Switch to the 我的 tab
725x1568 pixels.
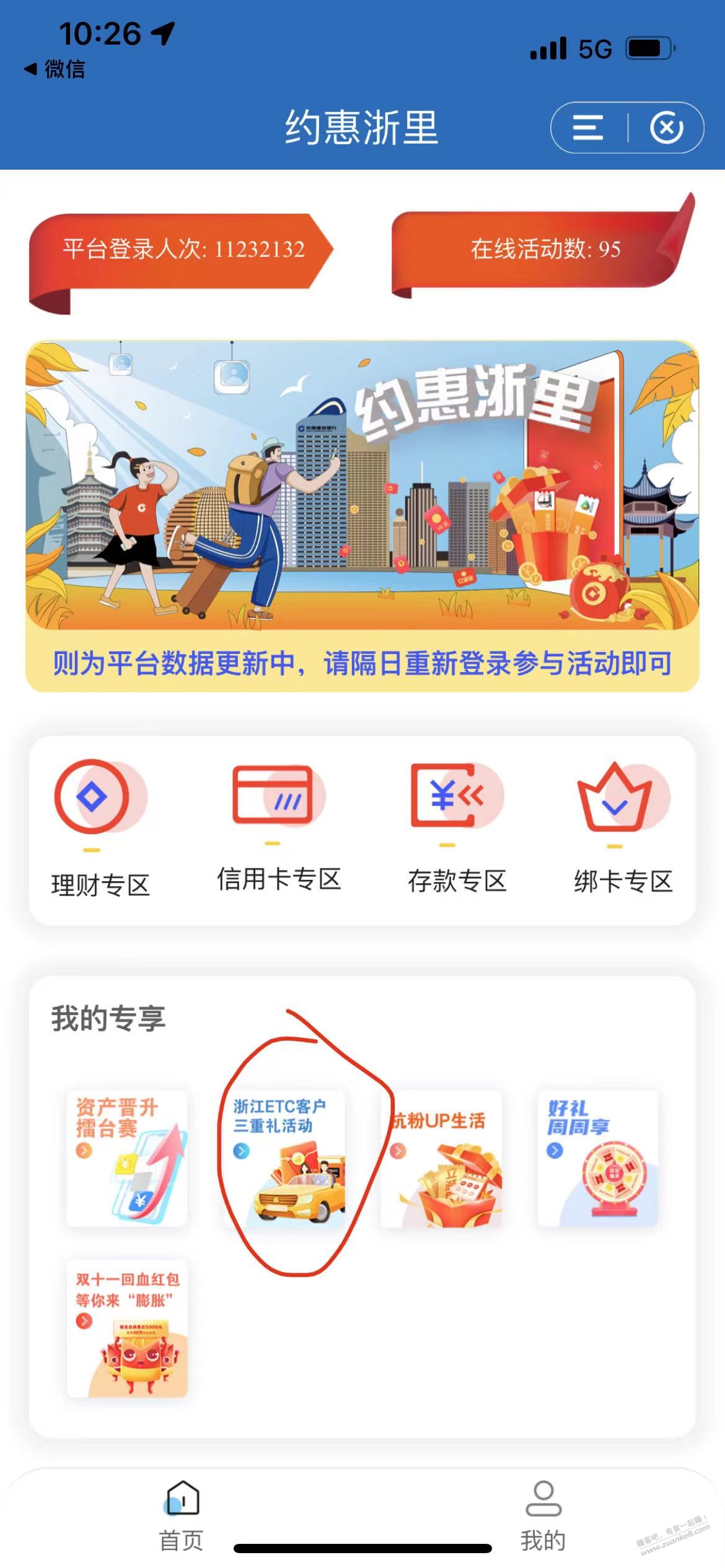point(543,1515)
